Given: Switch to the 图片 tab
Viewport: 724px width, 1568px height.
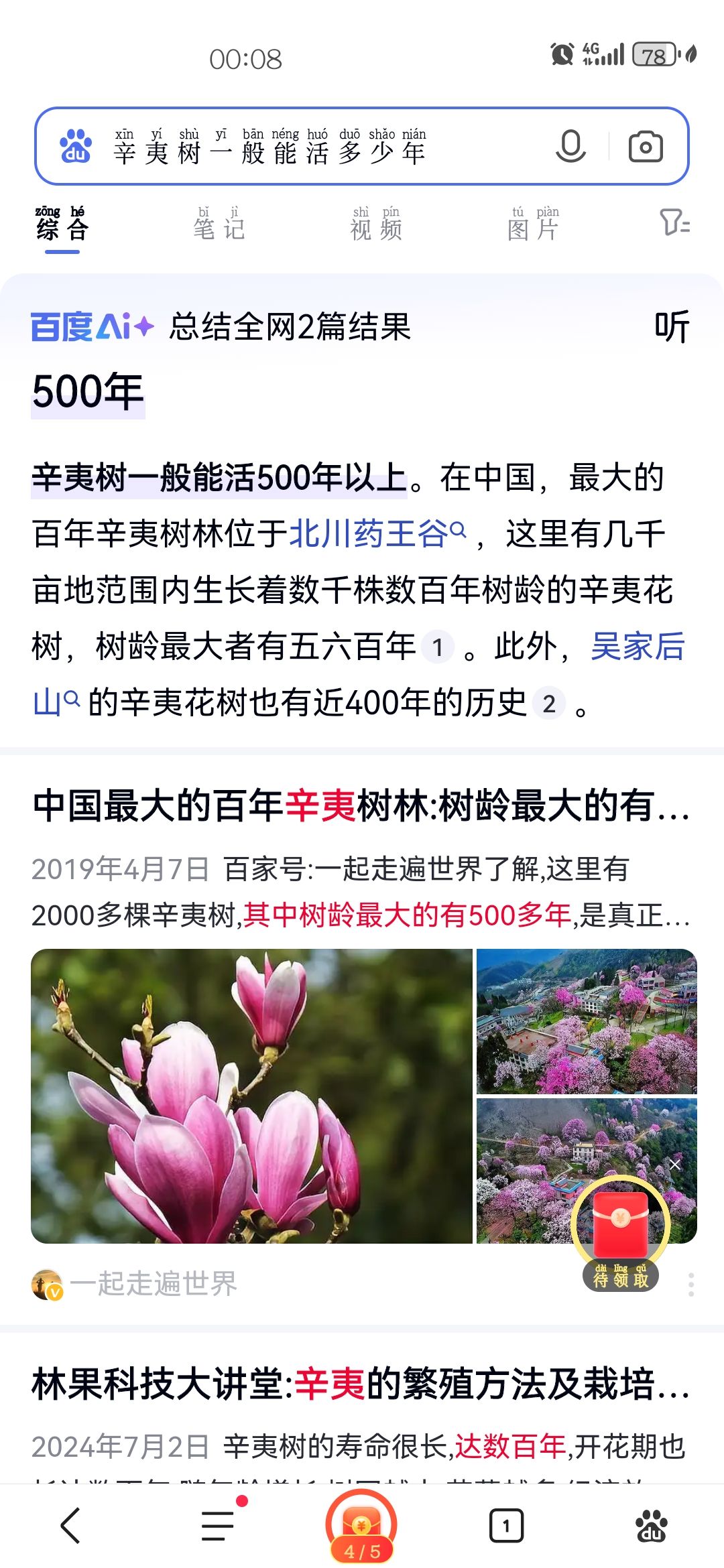Looking at the screenshot, I should click(x=533, y=224).
